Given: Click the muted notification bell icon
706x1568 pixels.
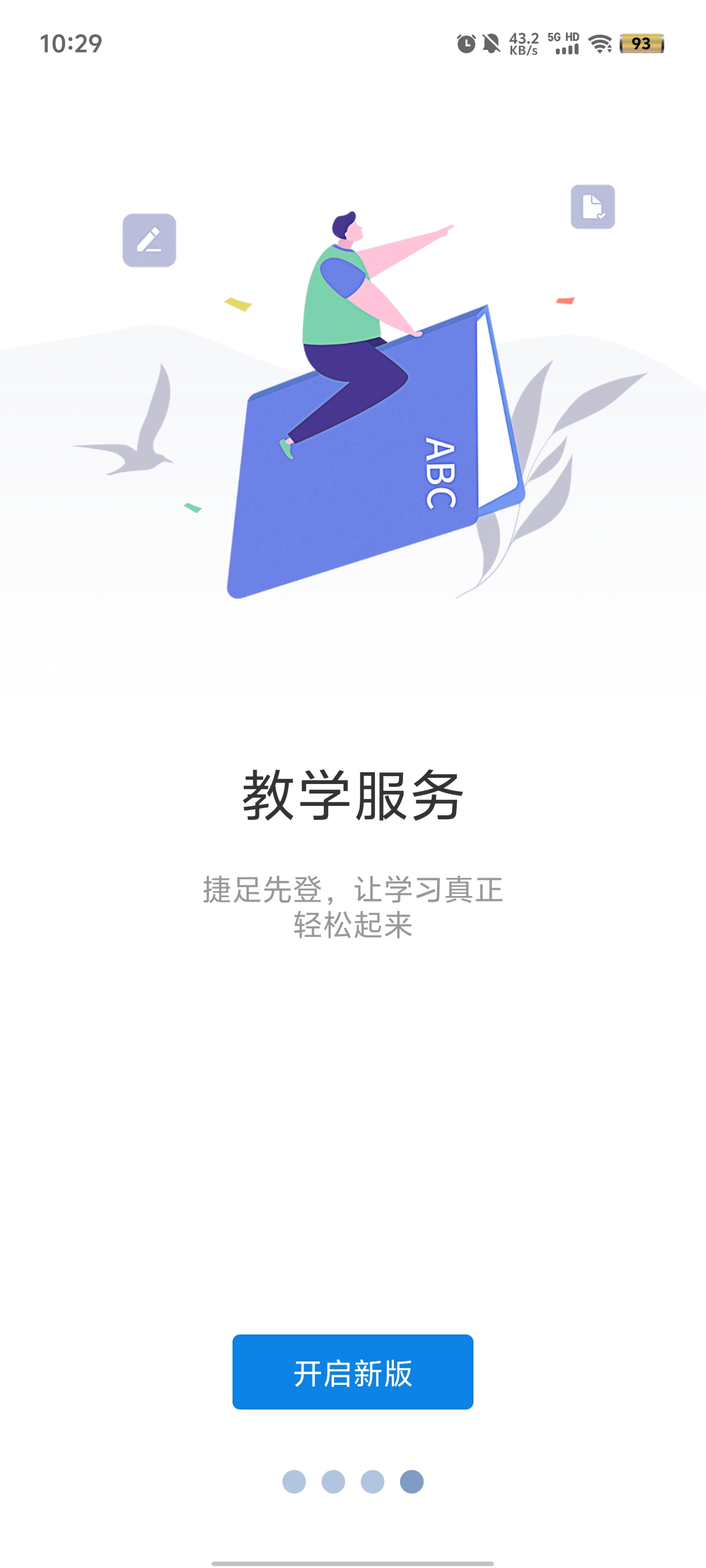Looking at the screenshot, I should point(491,44).
